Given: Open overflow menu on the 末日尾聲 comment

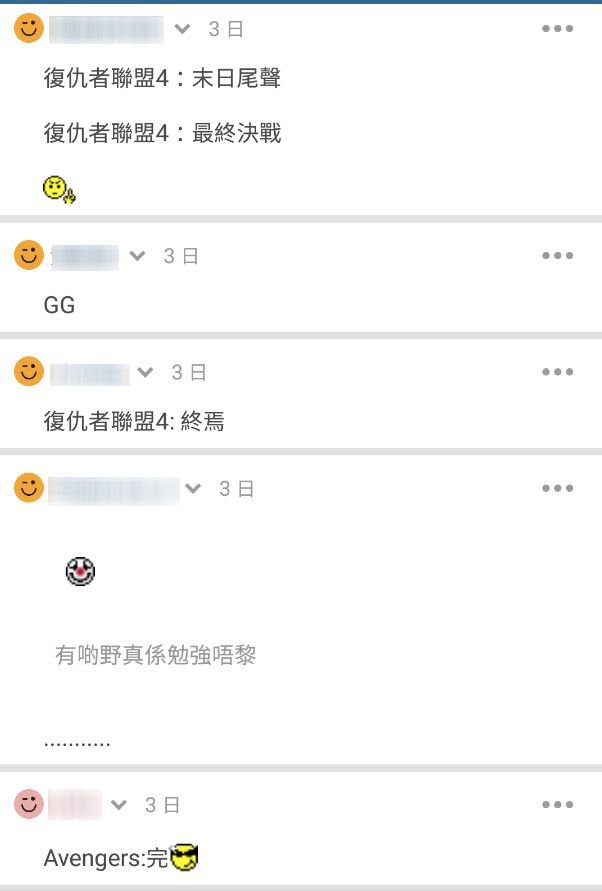Looking at the screenshot, I should 557,29.
